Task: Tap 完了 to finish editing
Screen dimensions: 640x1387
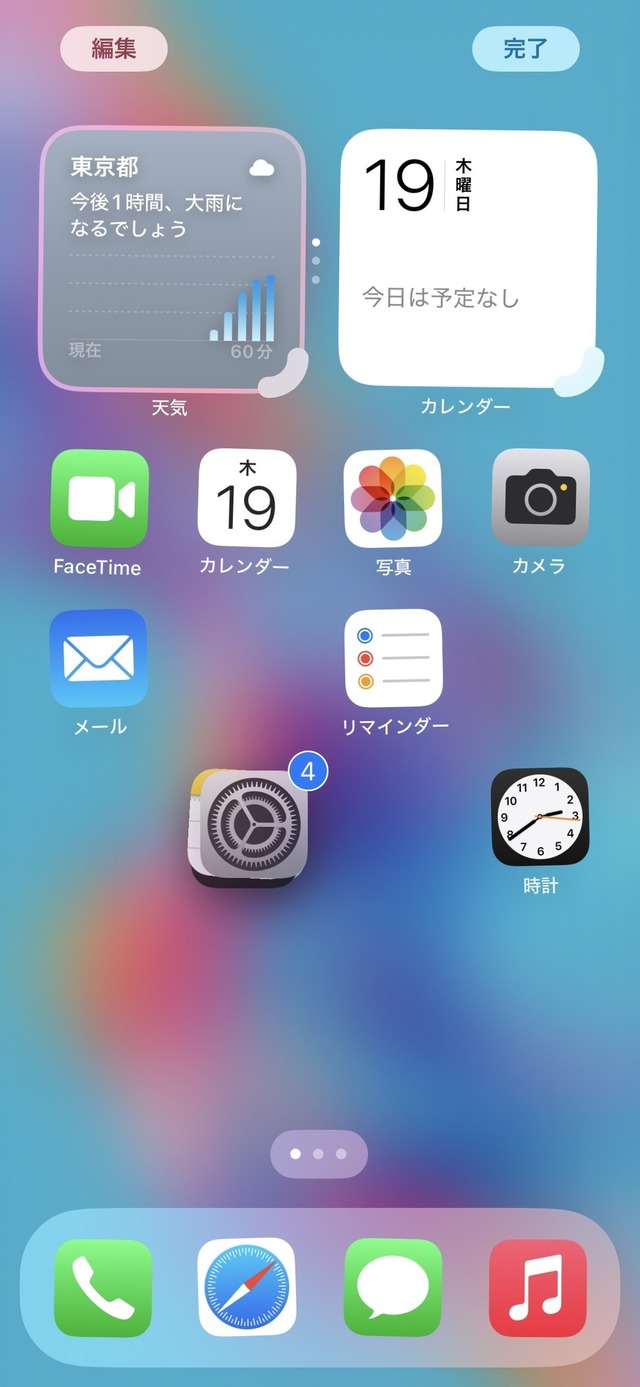Action: 525,48
